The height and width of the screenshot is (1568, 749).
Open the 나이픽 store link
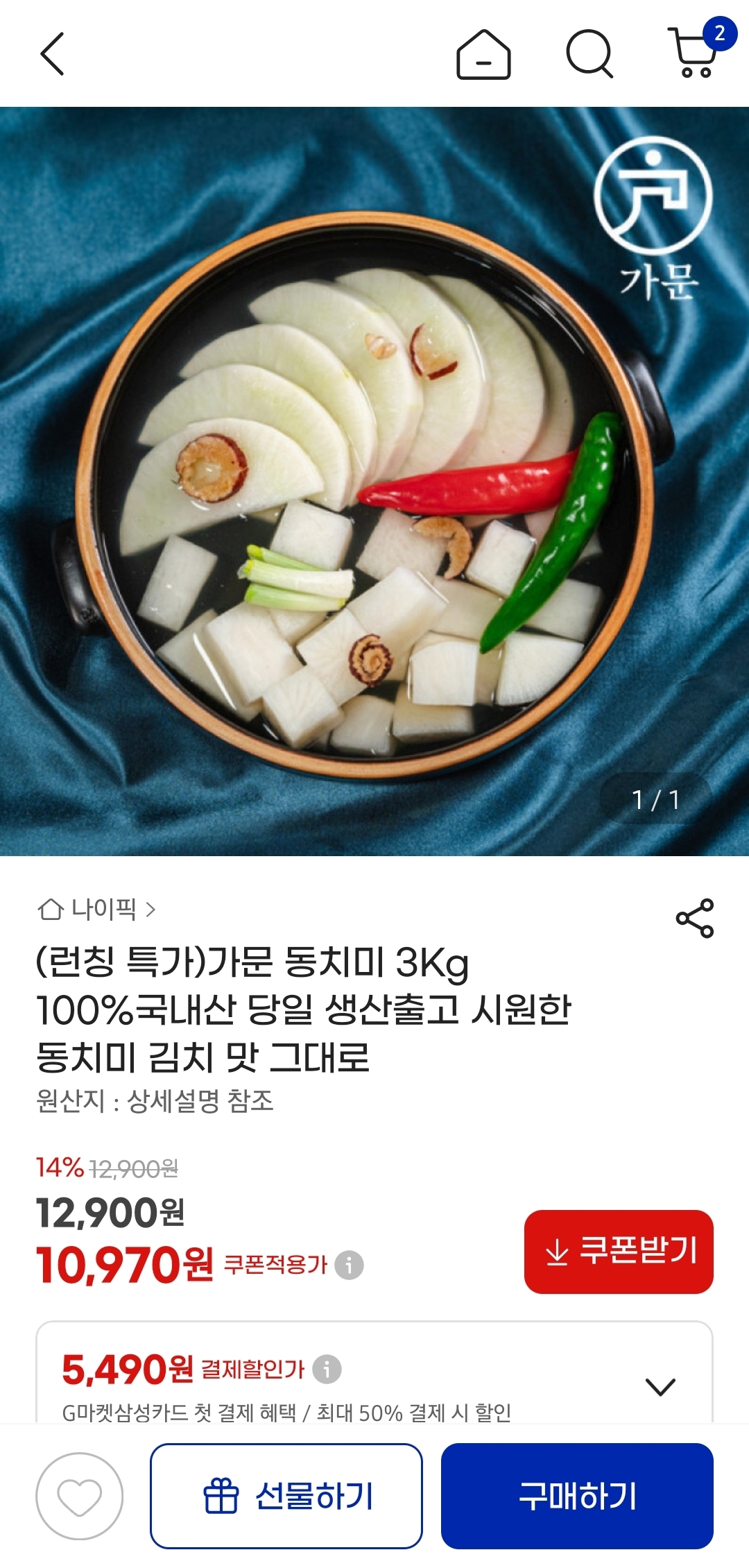[x=97, y=909]
